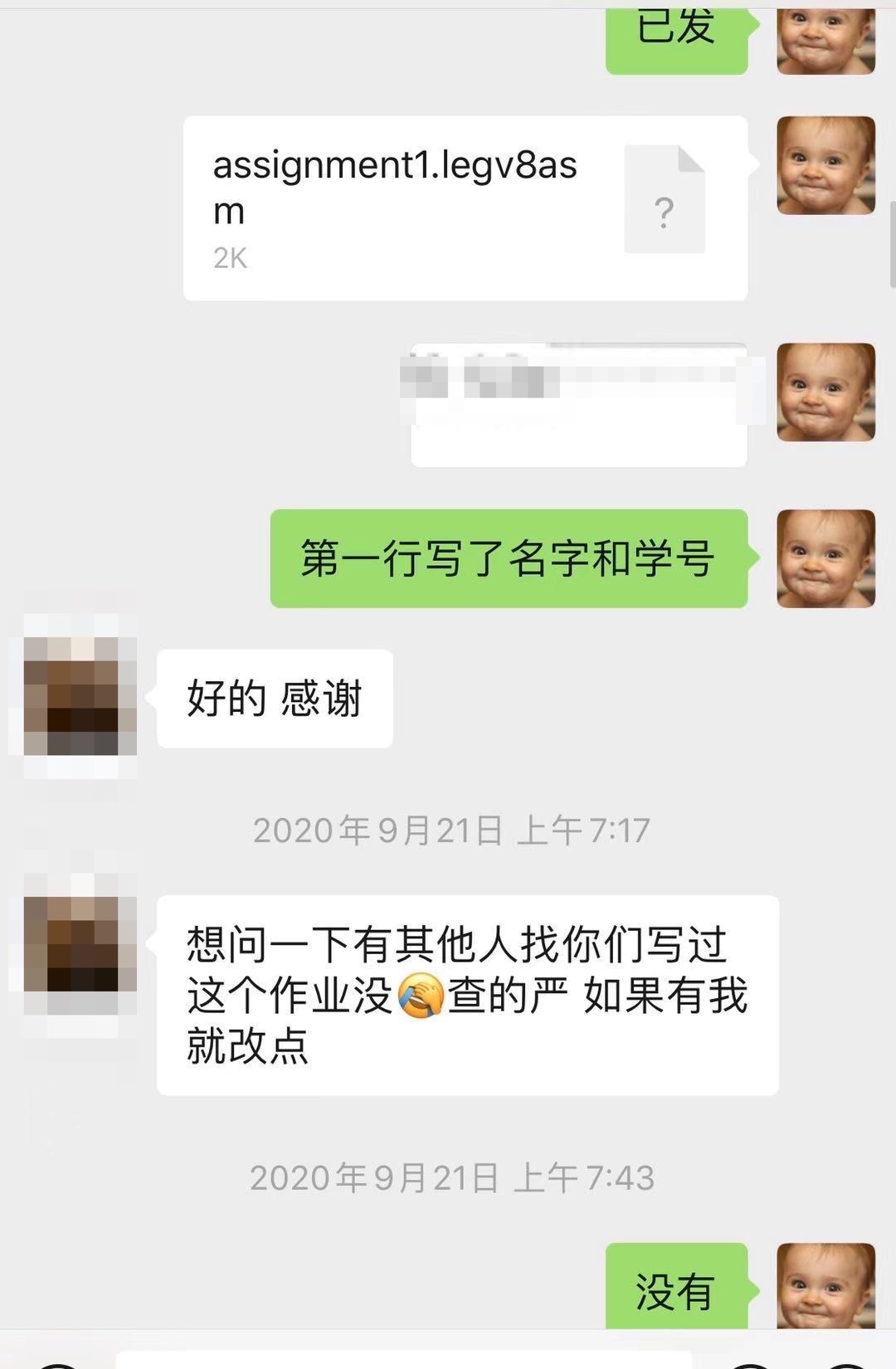The width and height of the screenshot is (896, 1369).
Task: Focus the message input field at the bottom
Action: pyautogui.click(x=402, y=1359)
